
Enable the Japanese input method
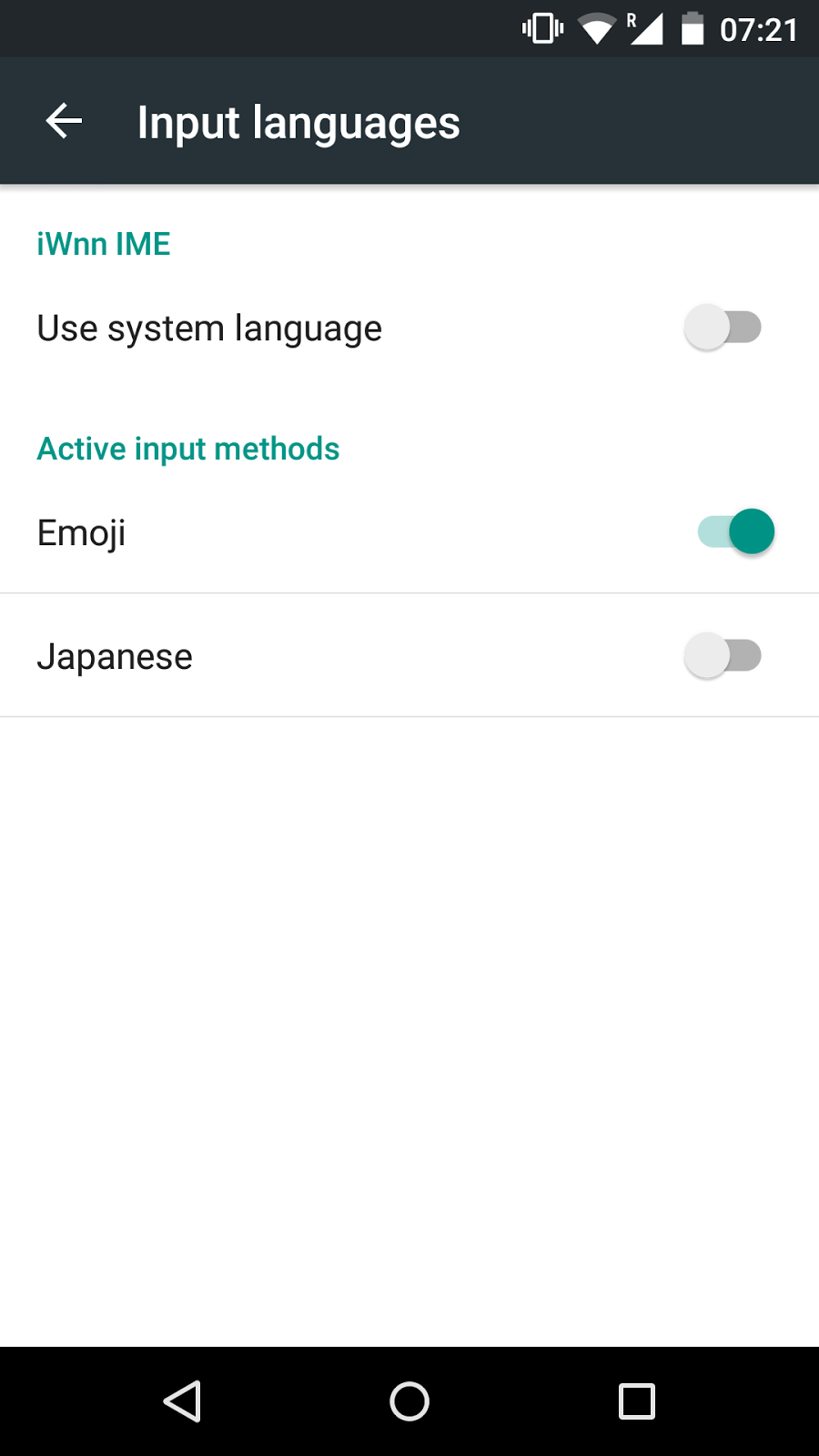[723, 656]
